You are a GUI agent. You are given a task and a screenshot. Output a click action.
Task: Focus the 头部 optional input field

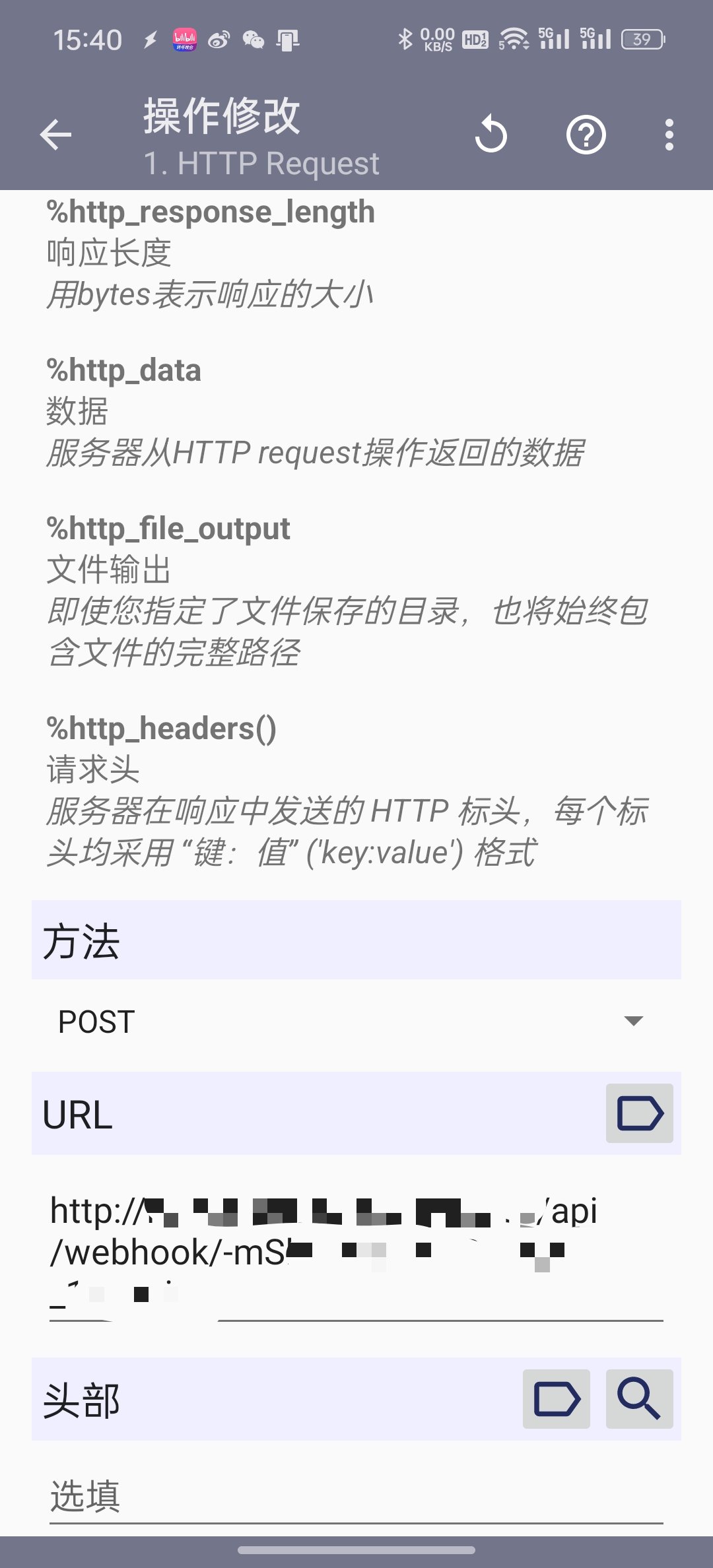[356, 1495]
